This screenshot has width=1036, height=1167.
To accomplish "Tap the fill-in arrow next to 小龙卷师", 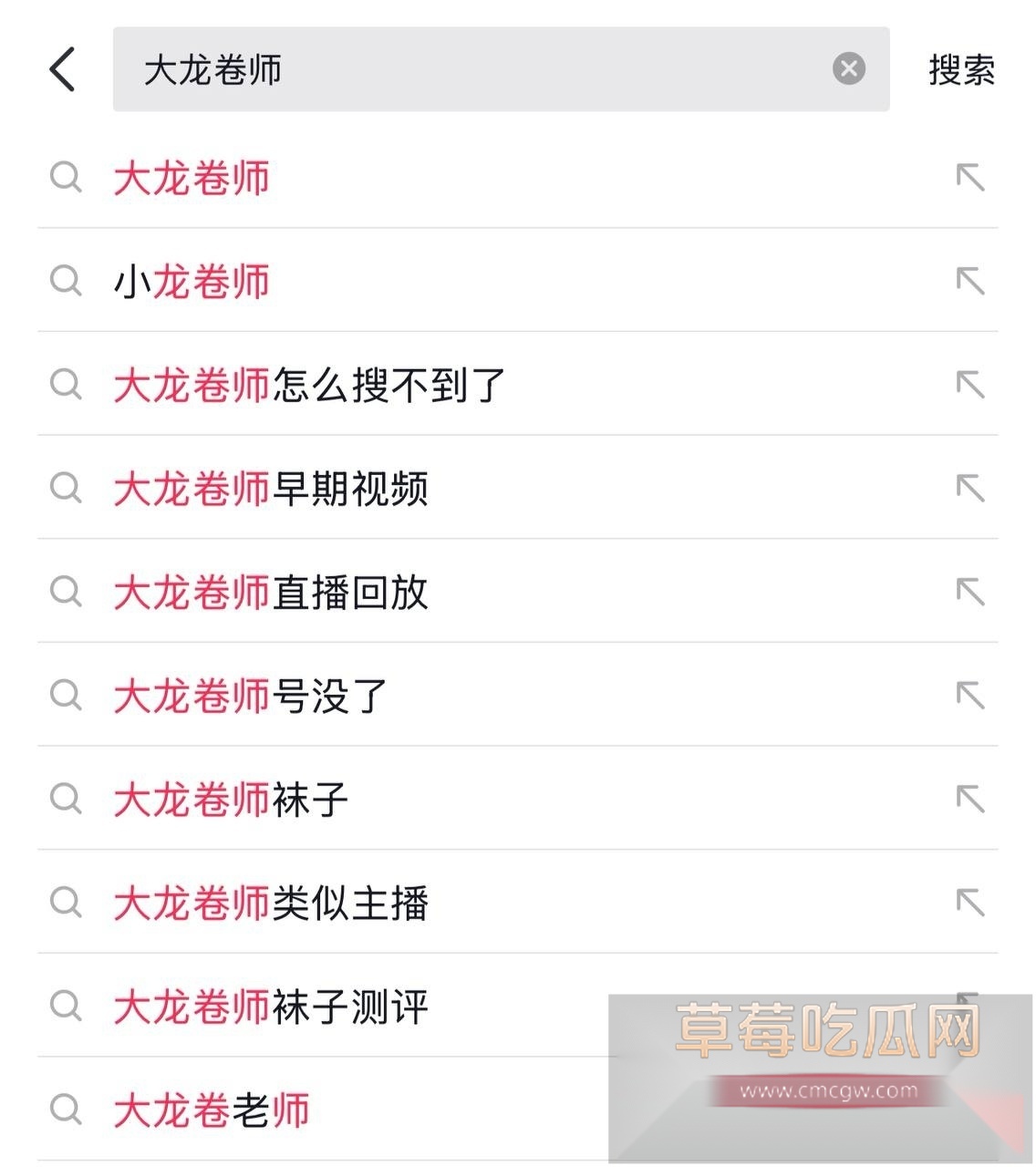I will [970, 282].
